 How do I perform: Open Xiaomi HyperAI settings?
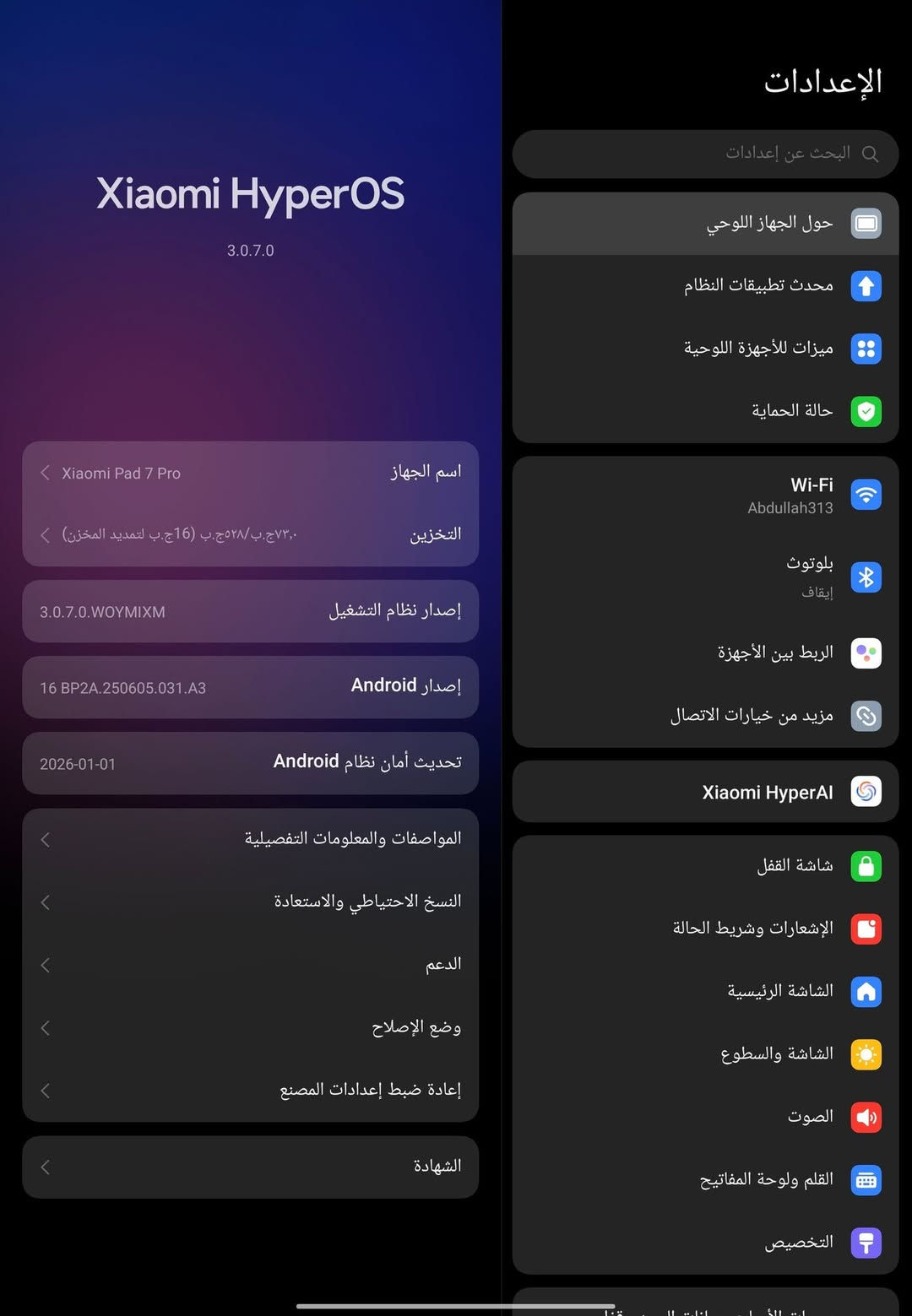point(705,792)
